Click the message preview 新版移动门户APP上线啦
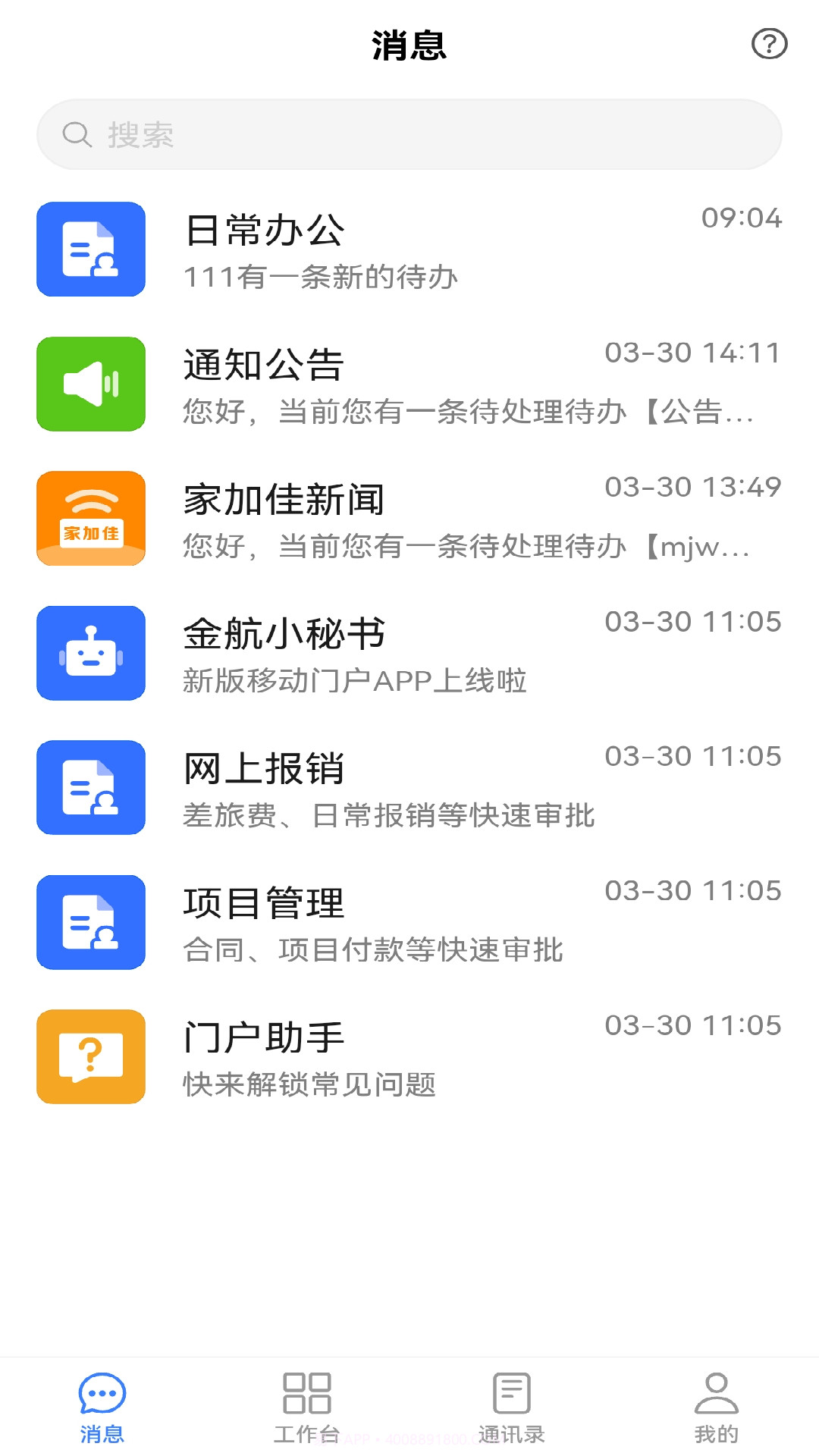The height and width of the screenshot is (1456, 819). [356, 682]
